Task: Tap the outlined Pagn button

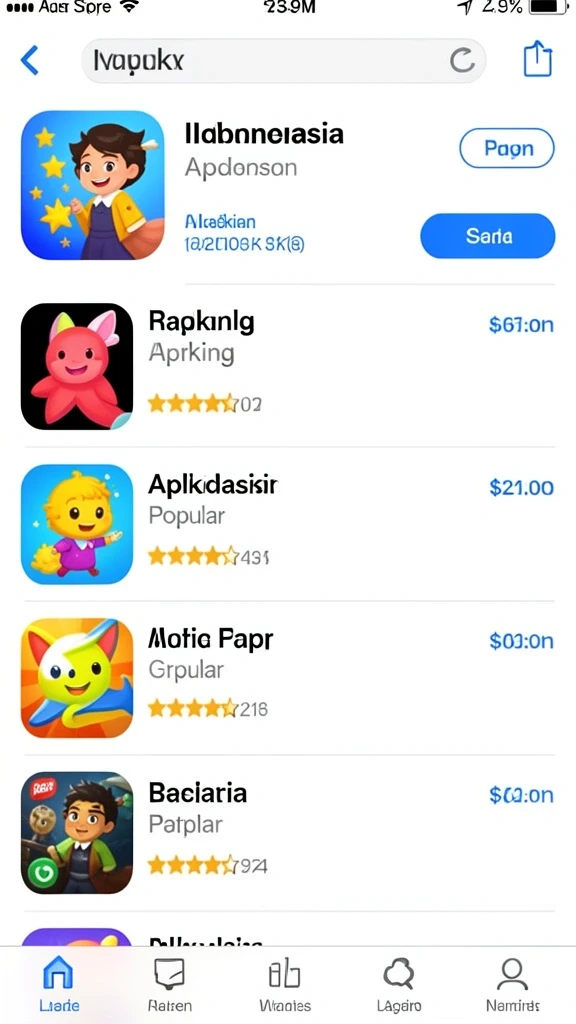Action: point(507,148)
